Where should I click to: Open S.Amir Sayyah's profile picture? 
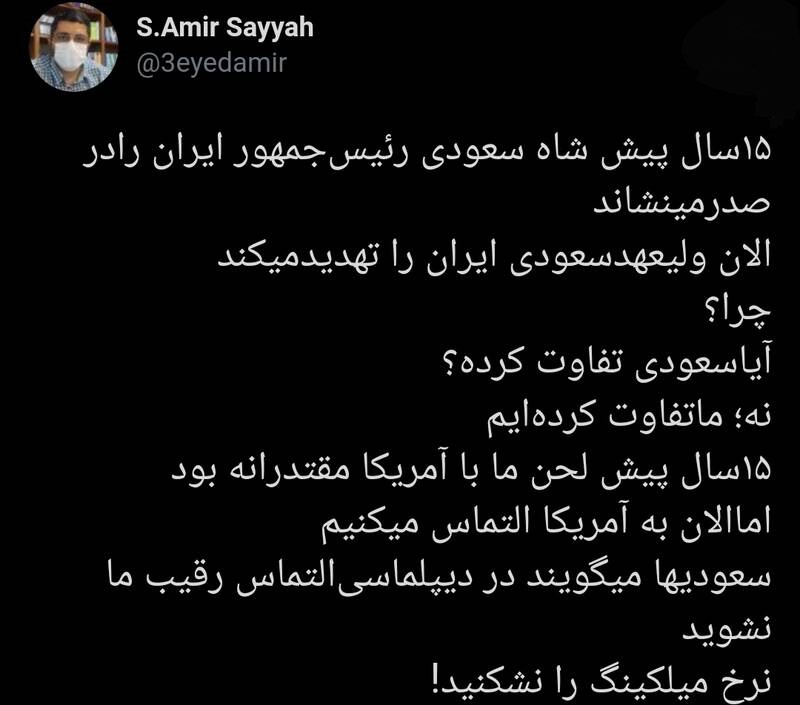click(74, 48)
